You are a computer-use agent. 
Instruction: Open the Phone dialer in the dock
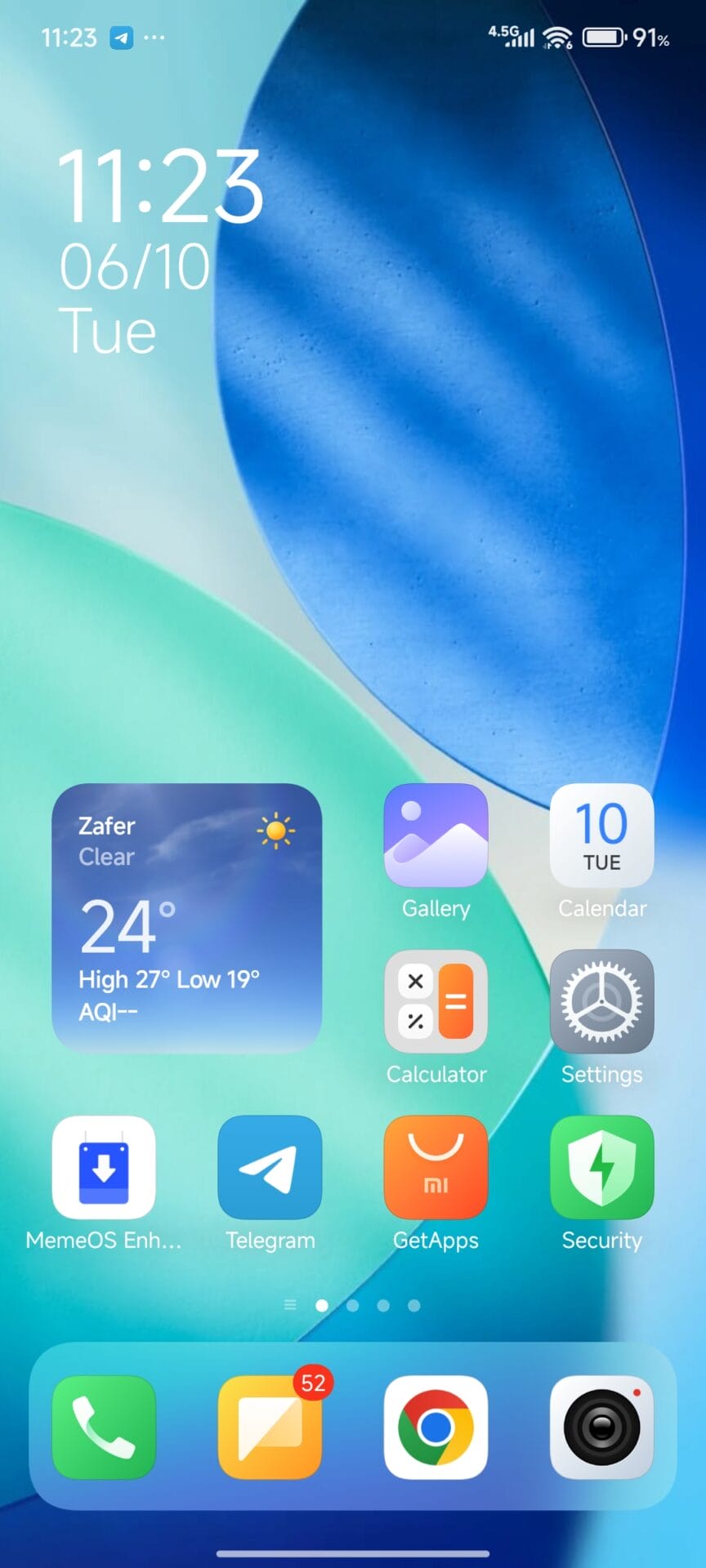tap(104, 1427)
